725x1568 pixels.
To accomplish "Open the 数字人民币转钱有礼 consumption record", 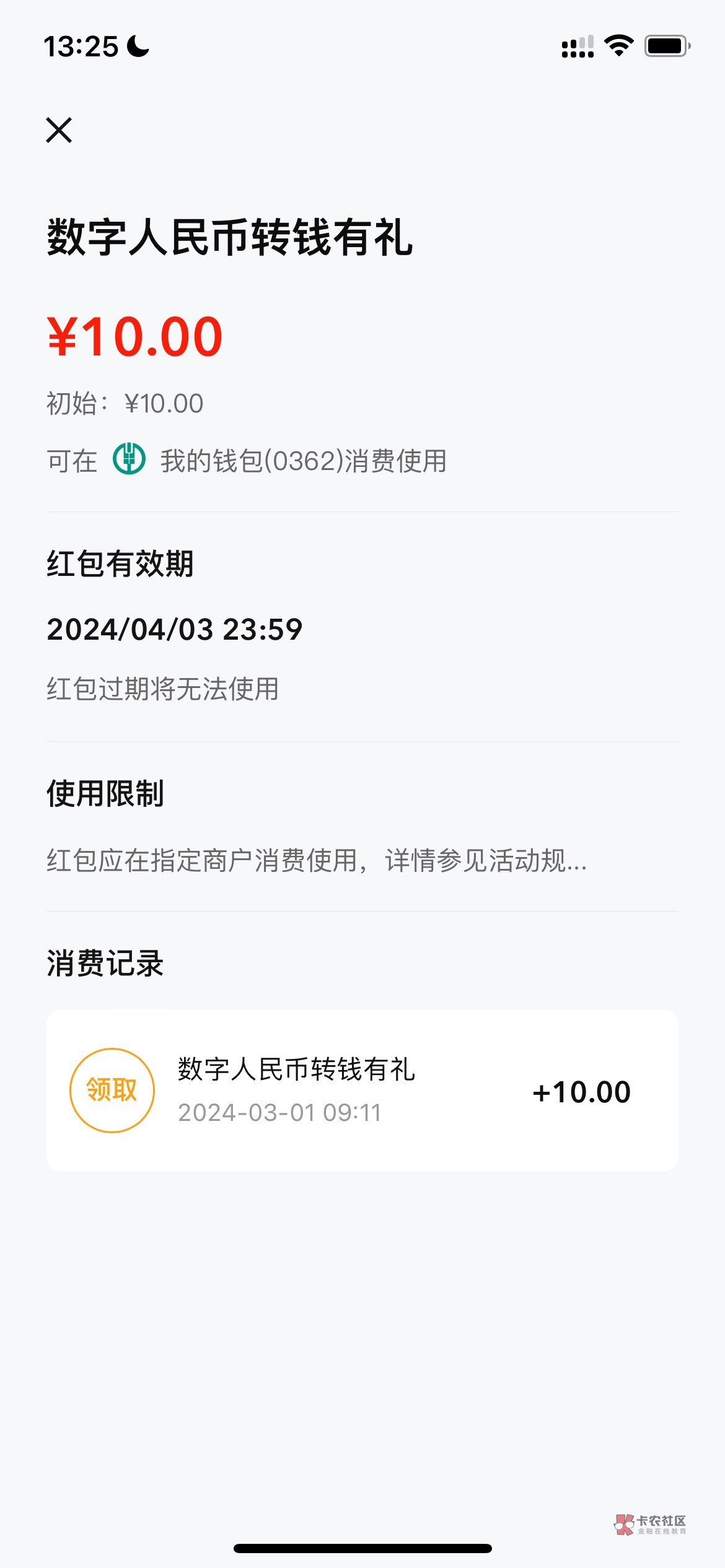I will [362, 1091].
